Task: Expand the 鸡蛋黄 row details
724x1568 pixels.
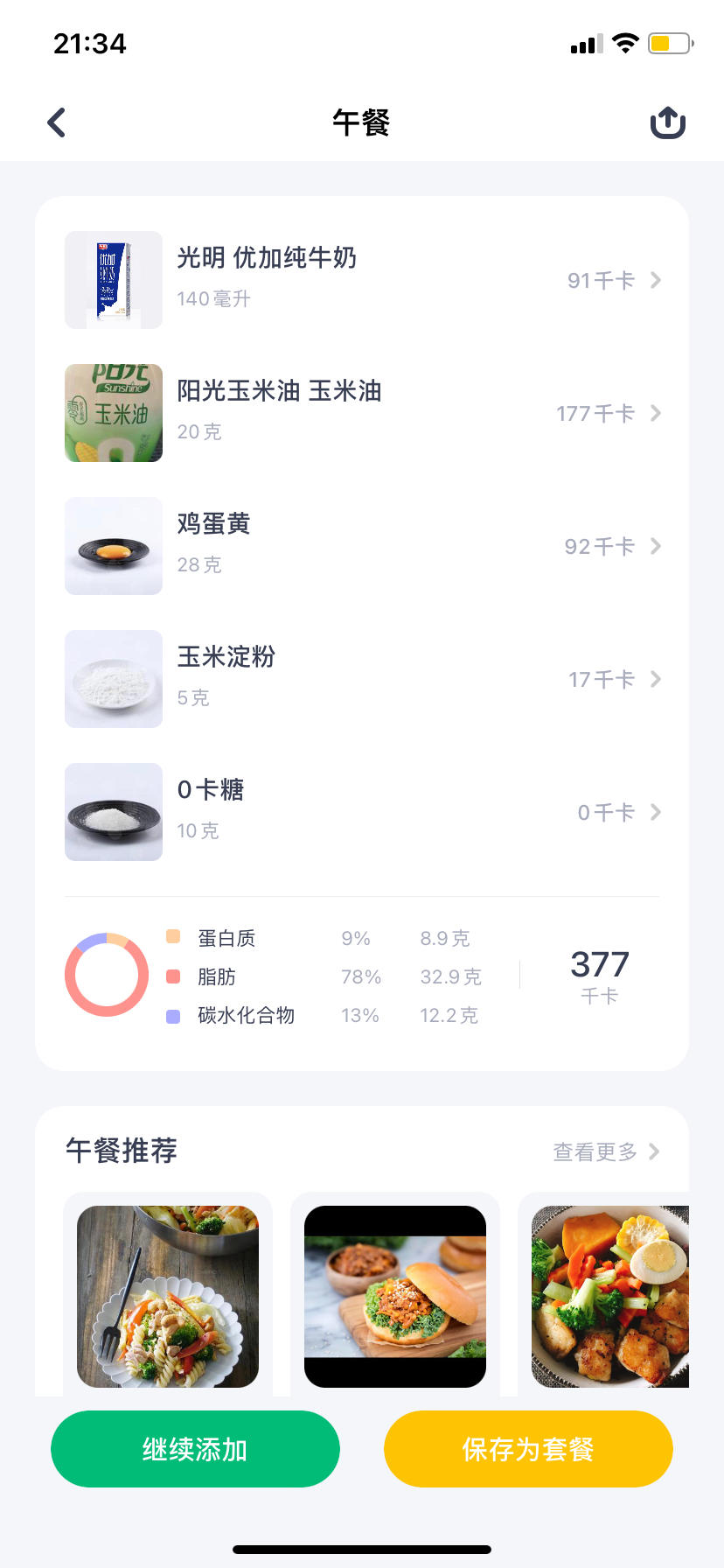Action: point(655,546)
